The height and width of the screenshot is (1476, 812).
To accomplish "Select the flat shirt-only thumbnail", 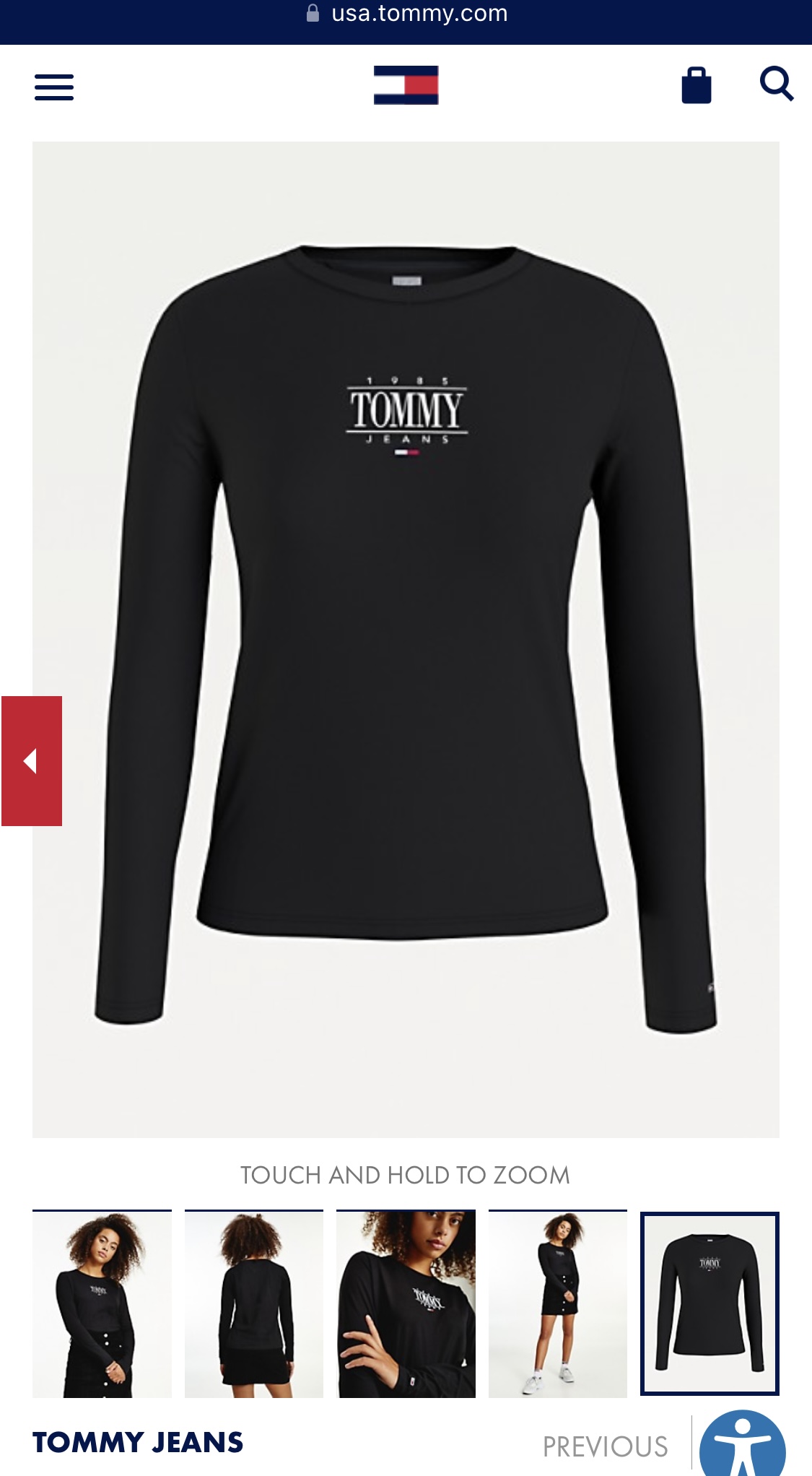I will tap(710, 1303).
